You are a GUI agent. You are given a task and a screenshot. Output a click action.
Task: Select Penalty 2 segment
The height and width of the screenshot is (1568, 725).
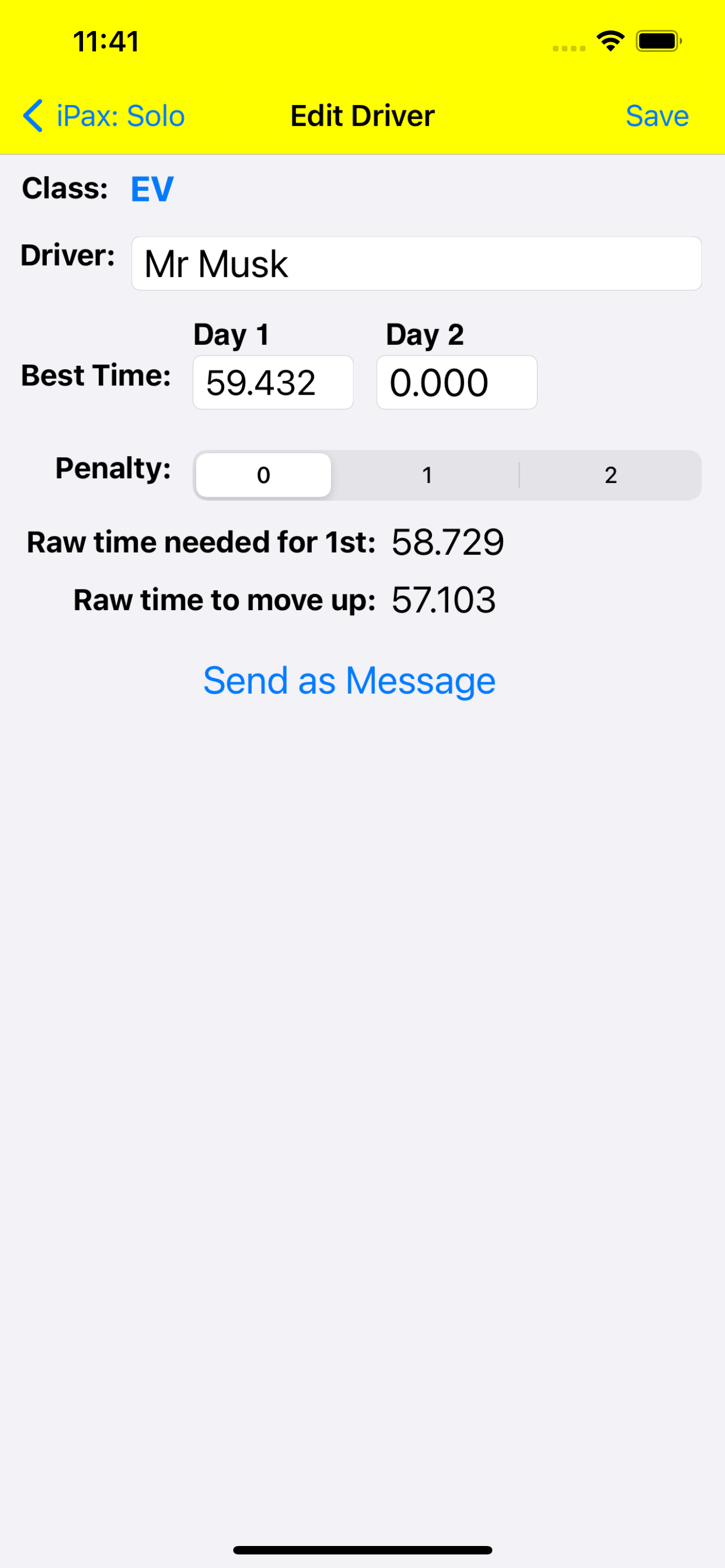coord(610,475)
